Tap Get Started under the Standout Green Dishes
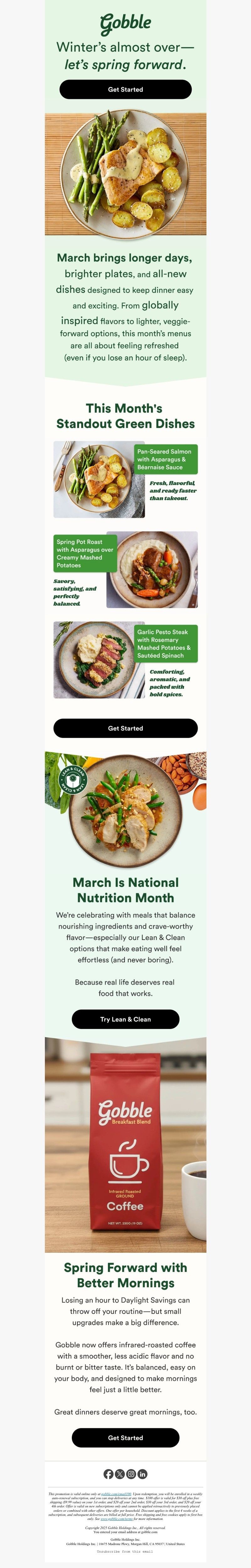This screenshot has height=1568, width=251. 125,728
